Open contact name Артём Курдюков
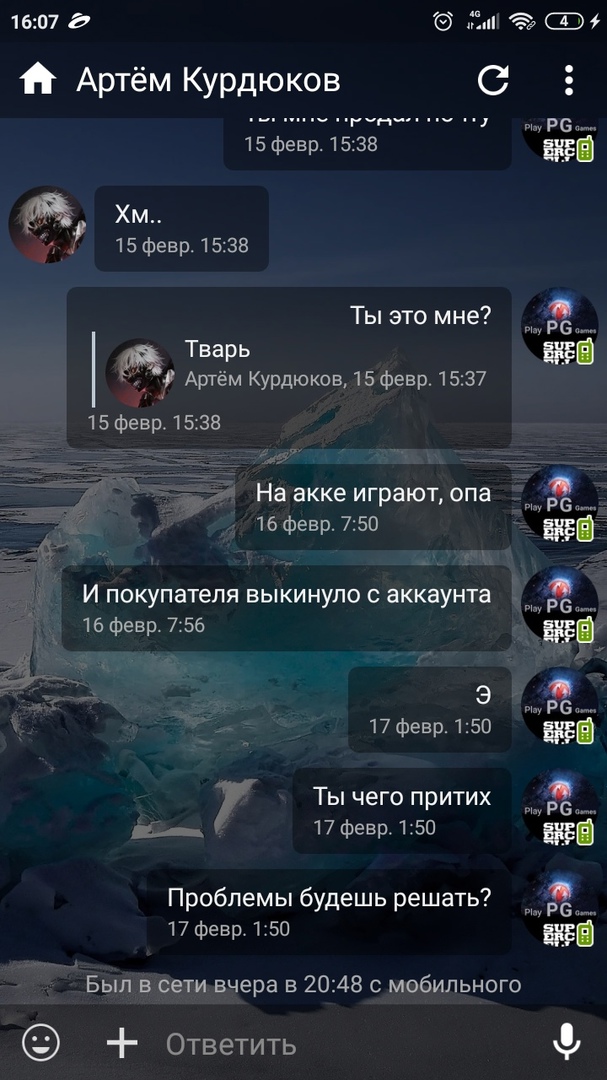This screenshot has height=1080, width=607. coord(208,80)
